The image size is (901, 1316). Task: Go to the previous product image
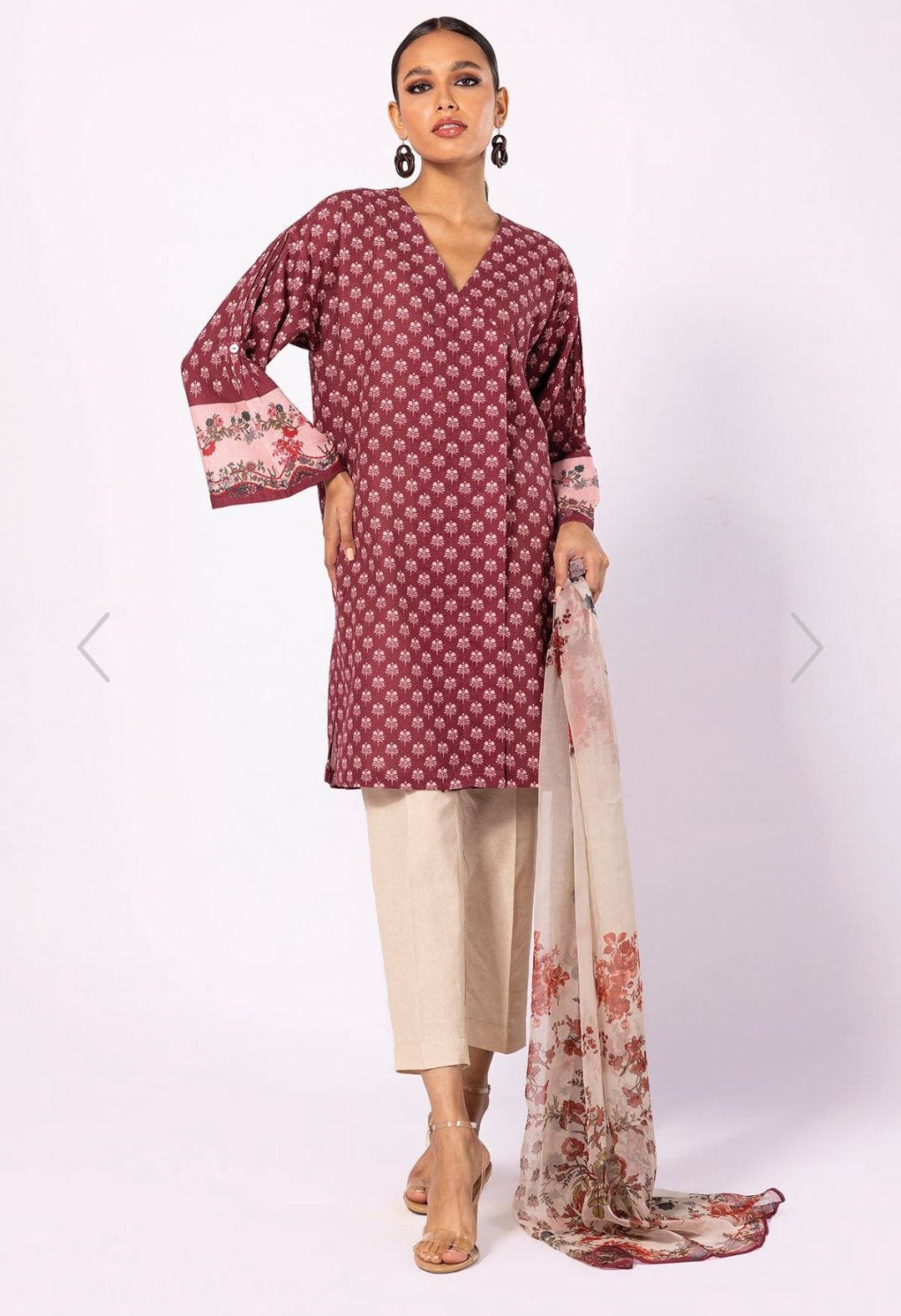pos(93,647)
